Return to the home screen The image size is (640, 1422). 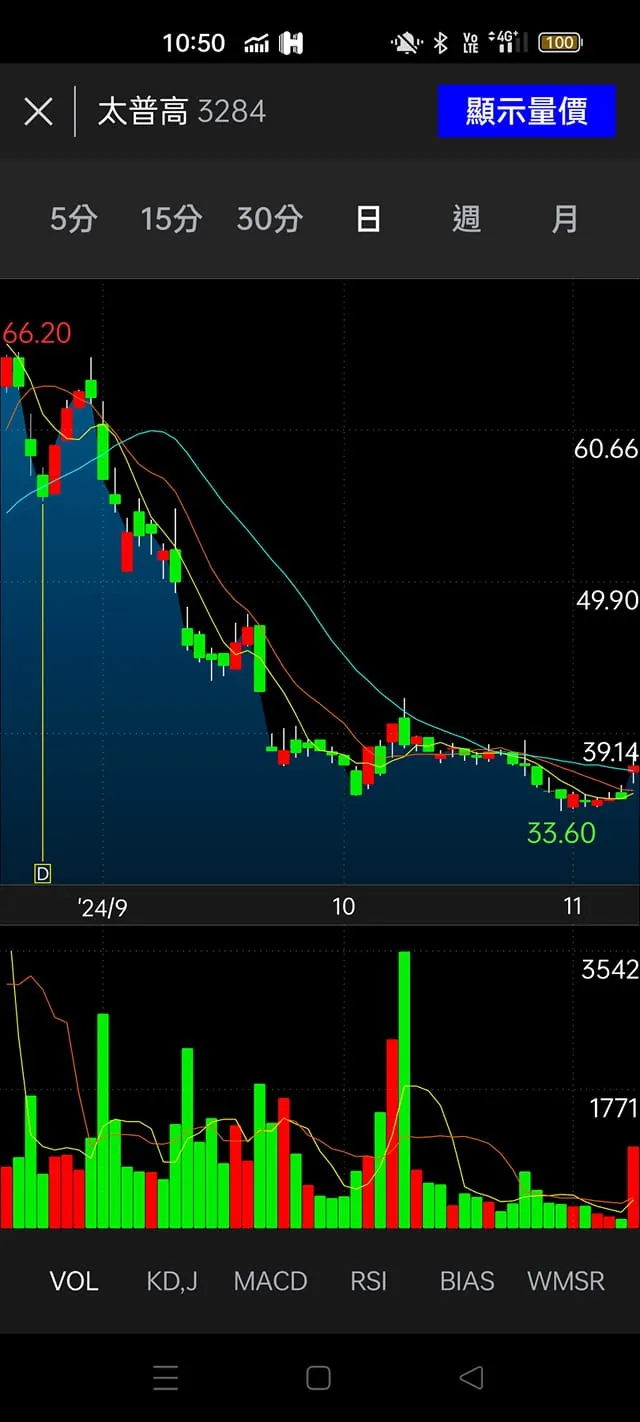coord(318,1377)
